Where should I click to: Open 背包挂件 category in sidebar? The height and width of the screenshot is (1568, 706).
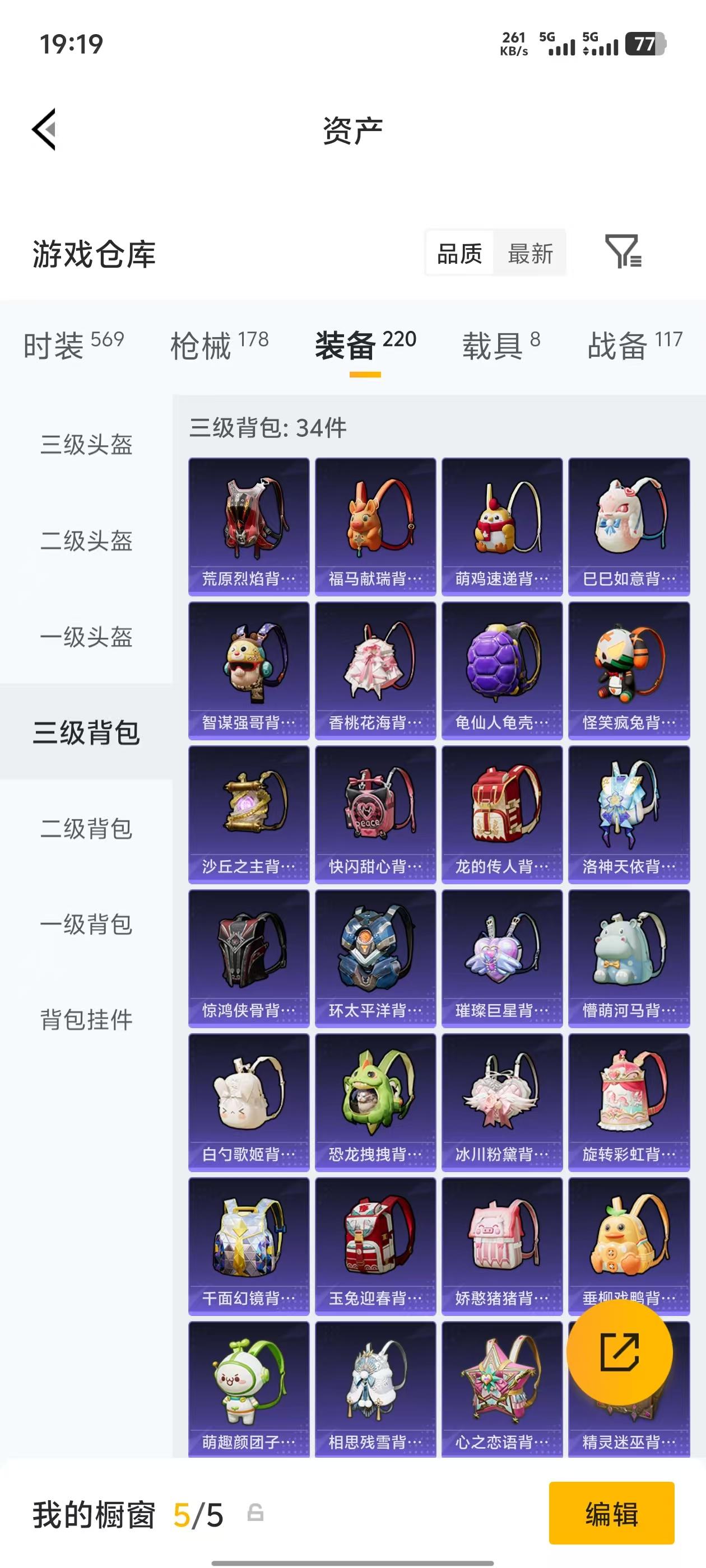pyautogui.click(x=86, y=1021)
